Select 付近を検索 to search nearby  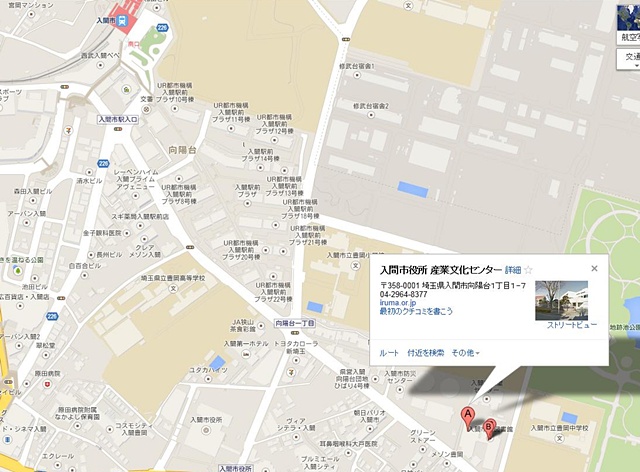[425, 352]
